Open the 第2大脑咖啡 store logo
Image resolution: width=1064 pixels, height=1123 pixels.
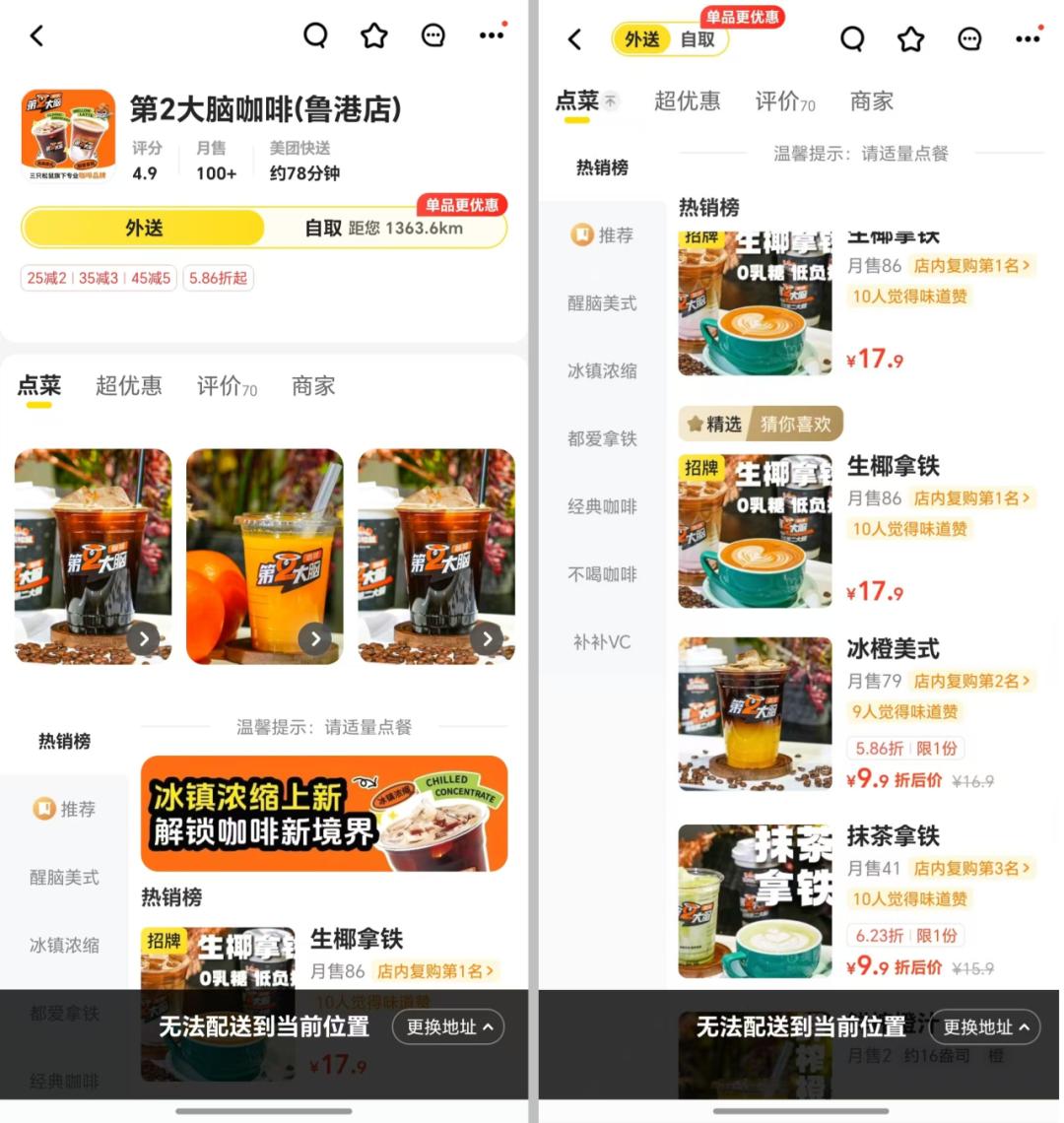[x=68, y=136]
